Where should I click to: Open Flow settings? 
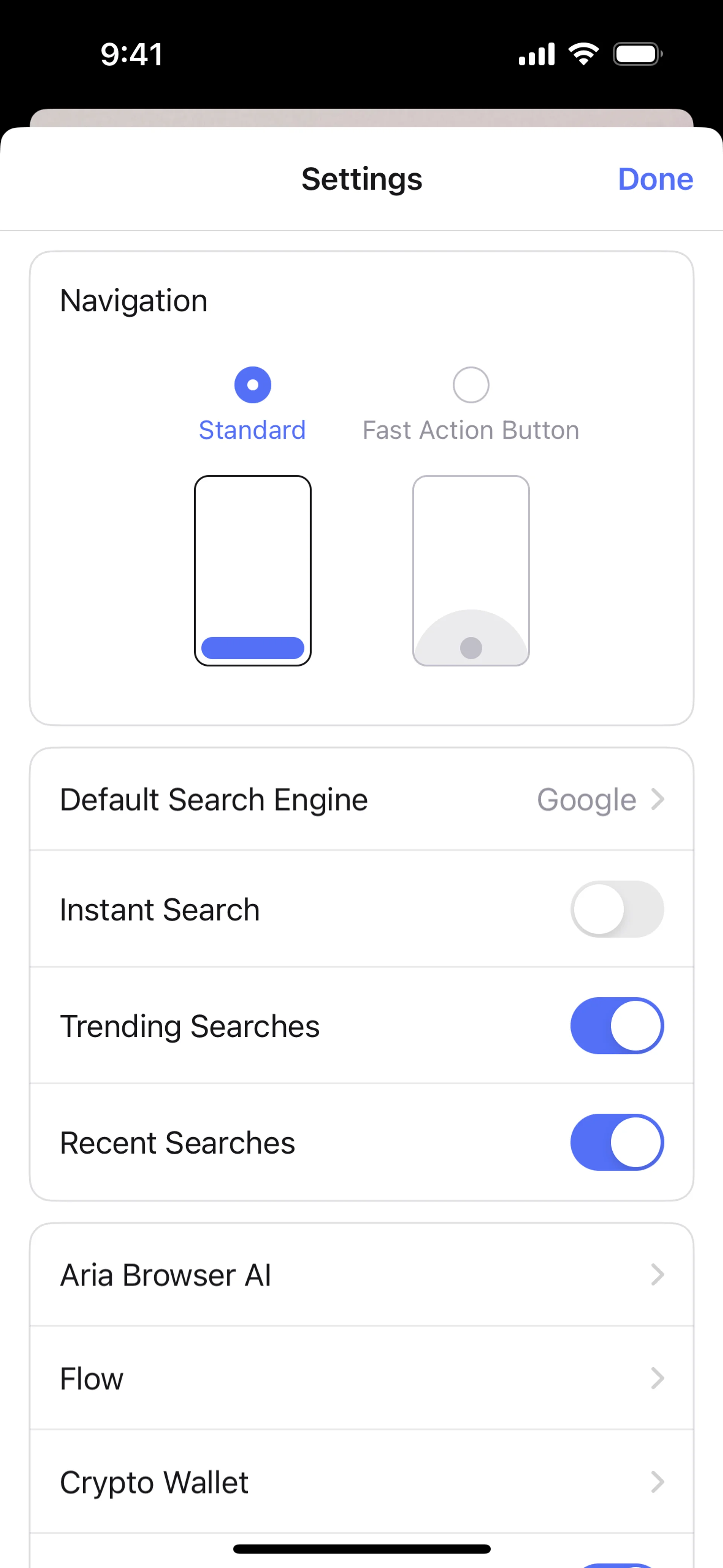pyautogui.click(x=361, y=1378)
